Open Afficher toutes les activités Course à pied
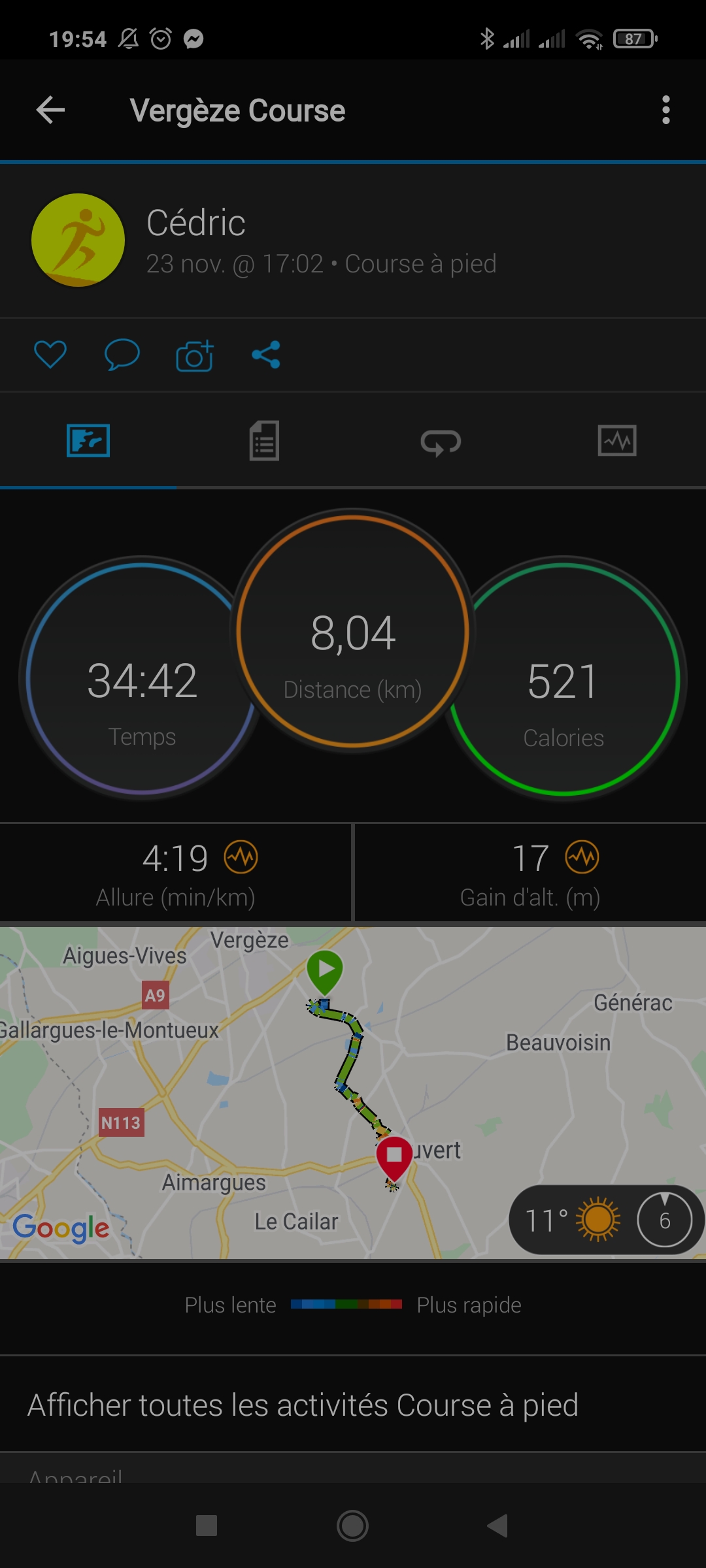 click(x=303, y=1405)
